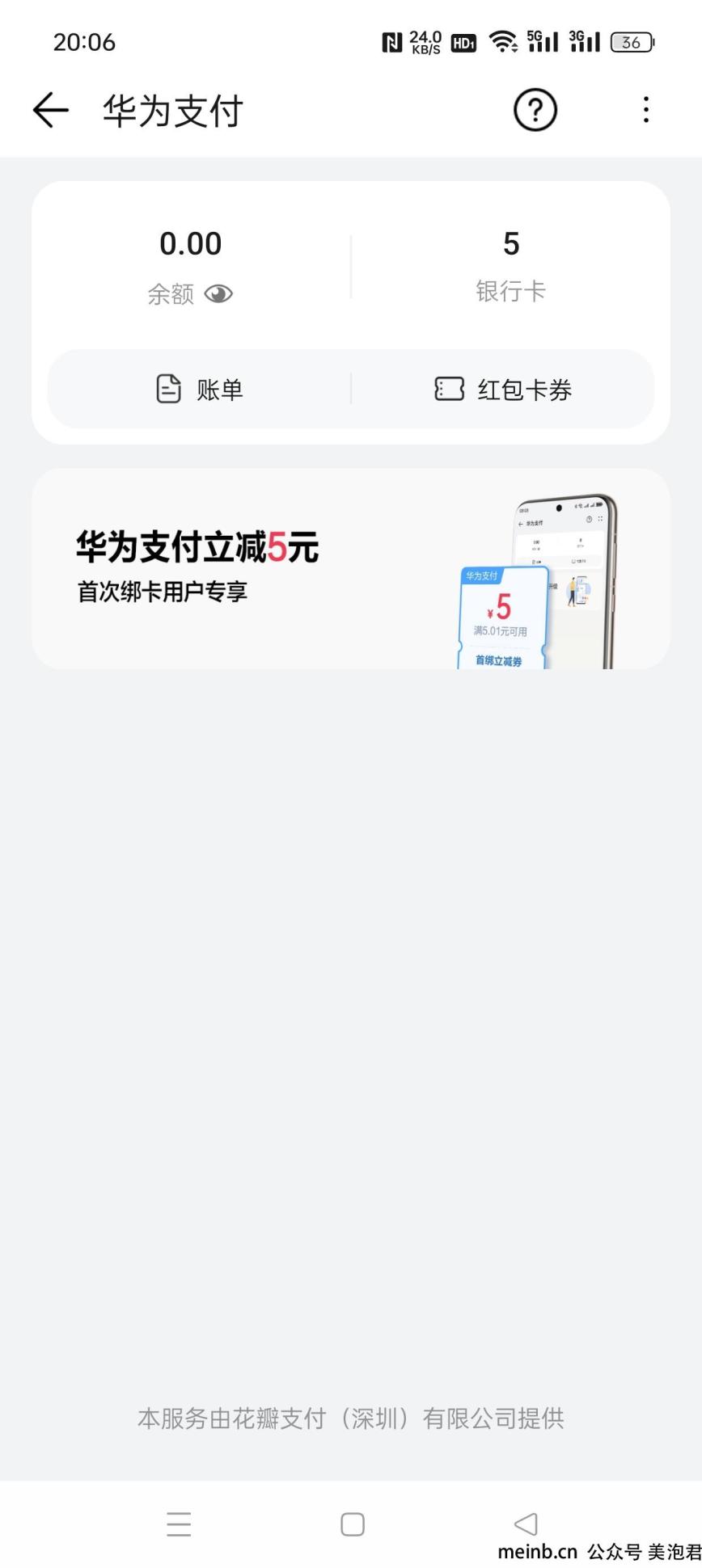The width and height of the screenshot is (702, 1568).
Task: Open the help question mark icon
Action: pos(535,110)
